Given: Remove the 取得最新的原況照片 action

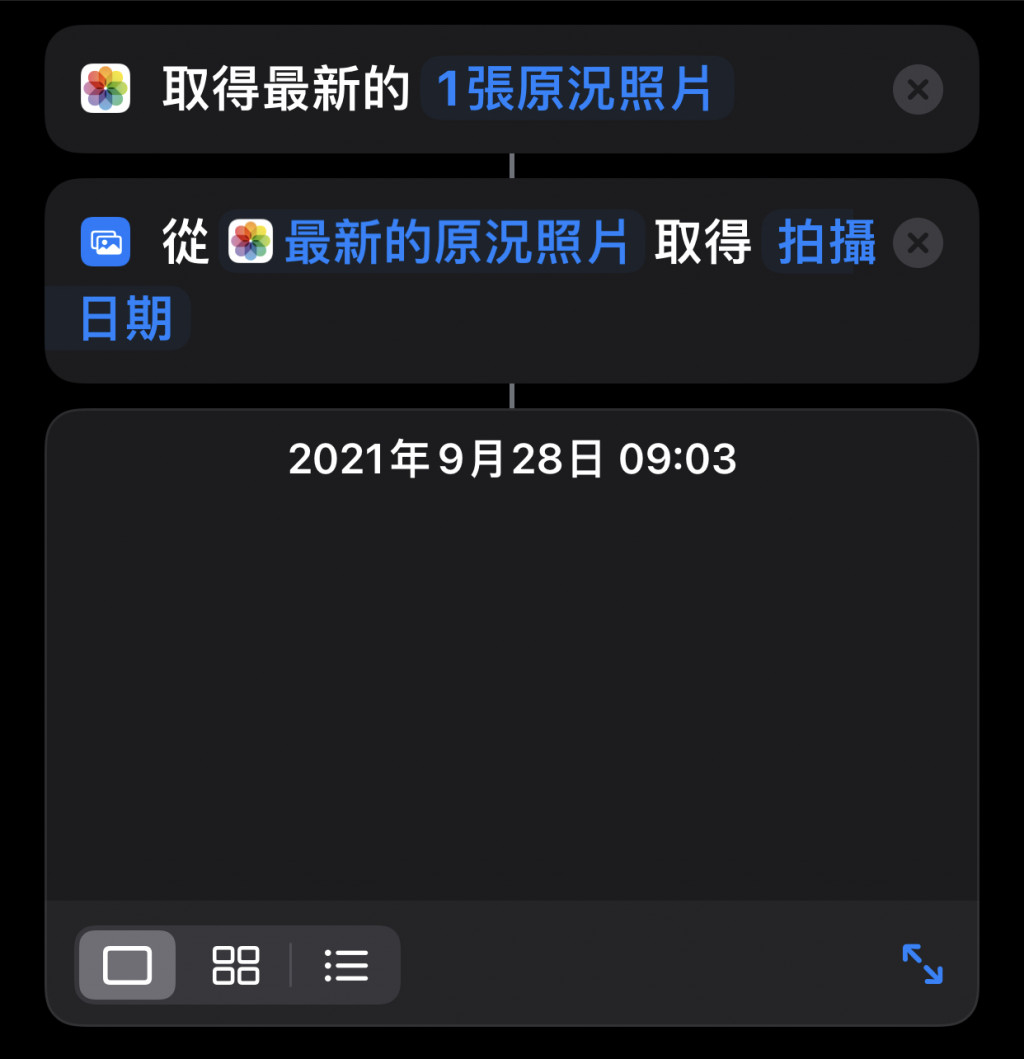Looking at the screenshot, I should 917,90.
